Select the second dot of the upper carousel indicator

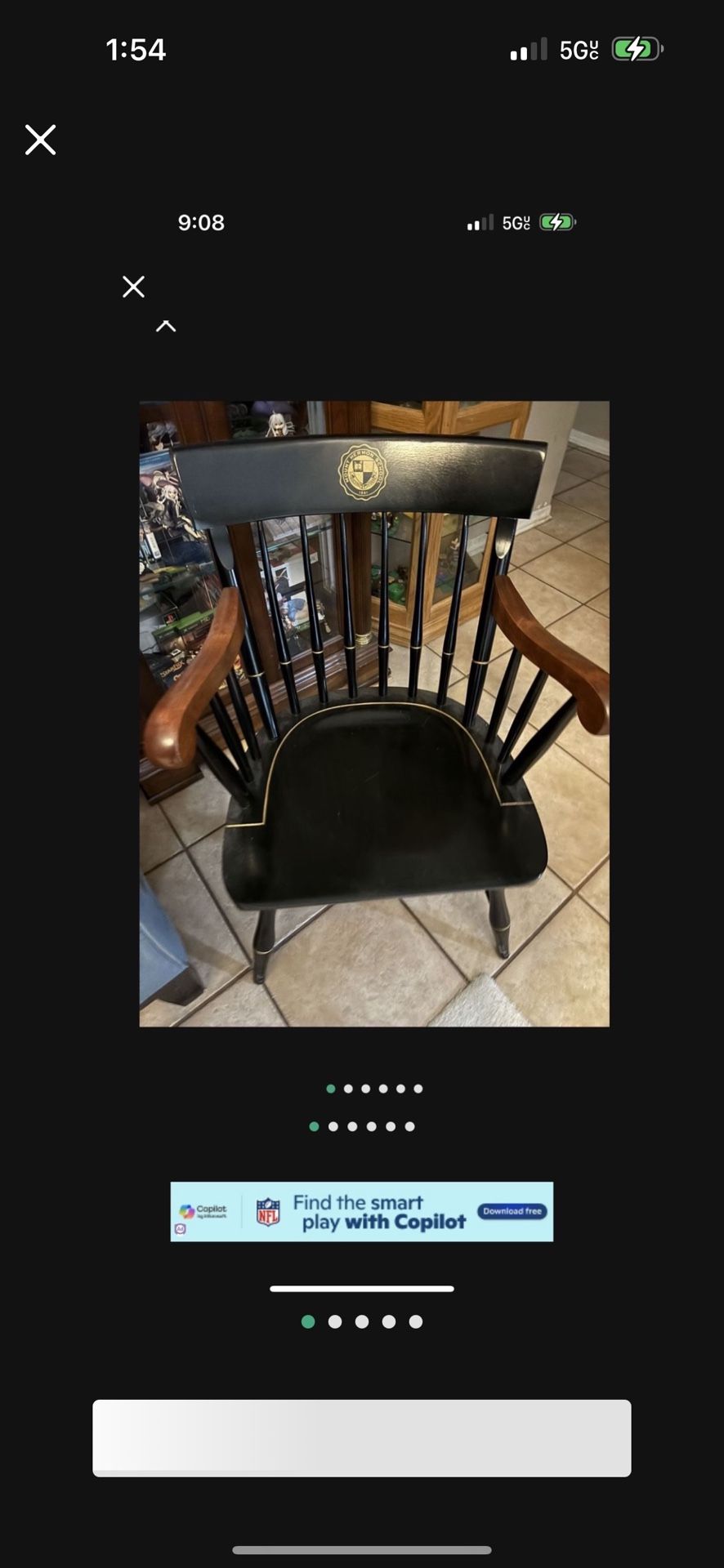pos(349,1089)
